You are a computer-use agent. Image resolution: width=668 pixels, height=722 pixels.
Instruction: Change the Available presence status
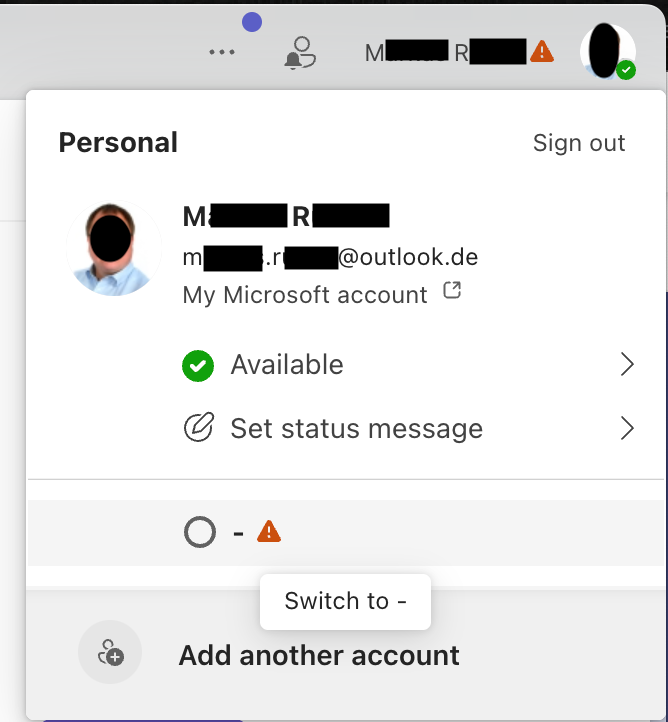point(408,365)
